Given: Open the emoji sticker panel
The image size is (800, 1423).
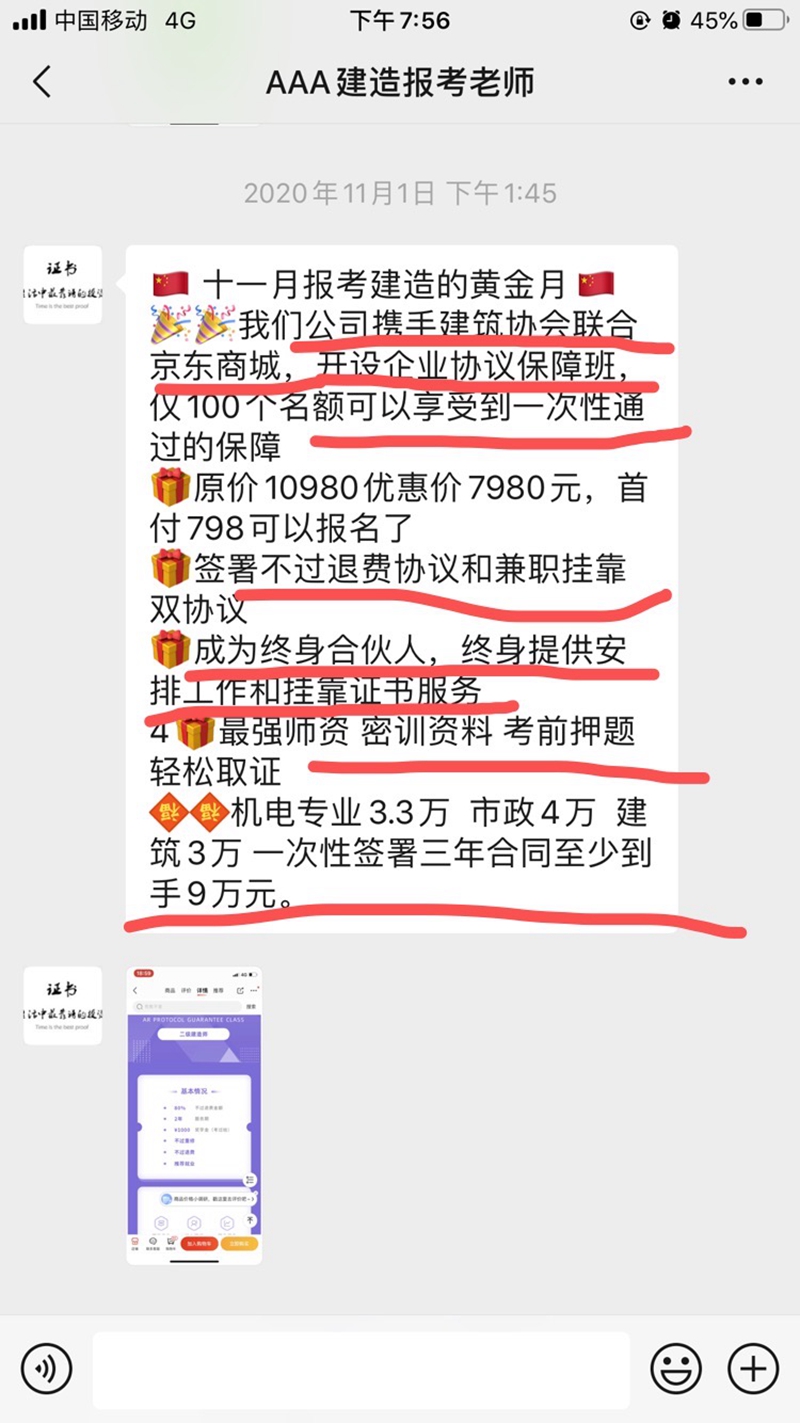Looking at the screenshot, I should [x=676, y=1367].
